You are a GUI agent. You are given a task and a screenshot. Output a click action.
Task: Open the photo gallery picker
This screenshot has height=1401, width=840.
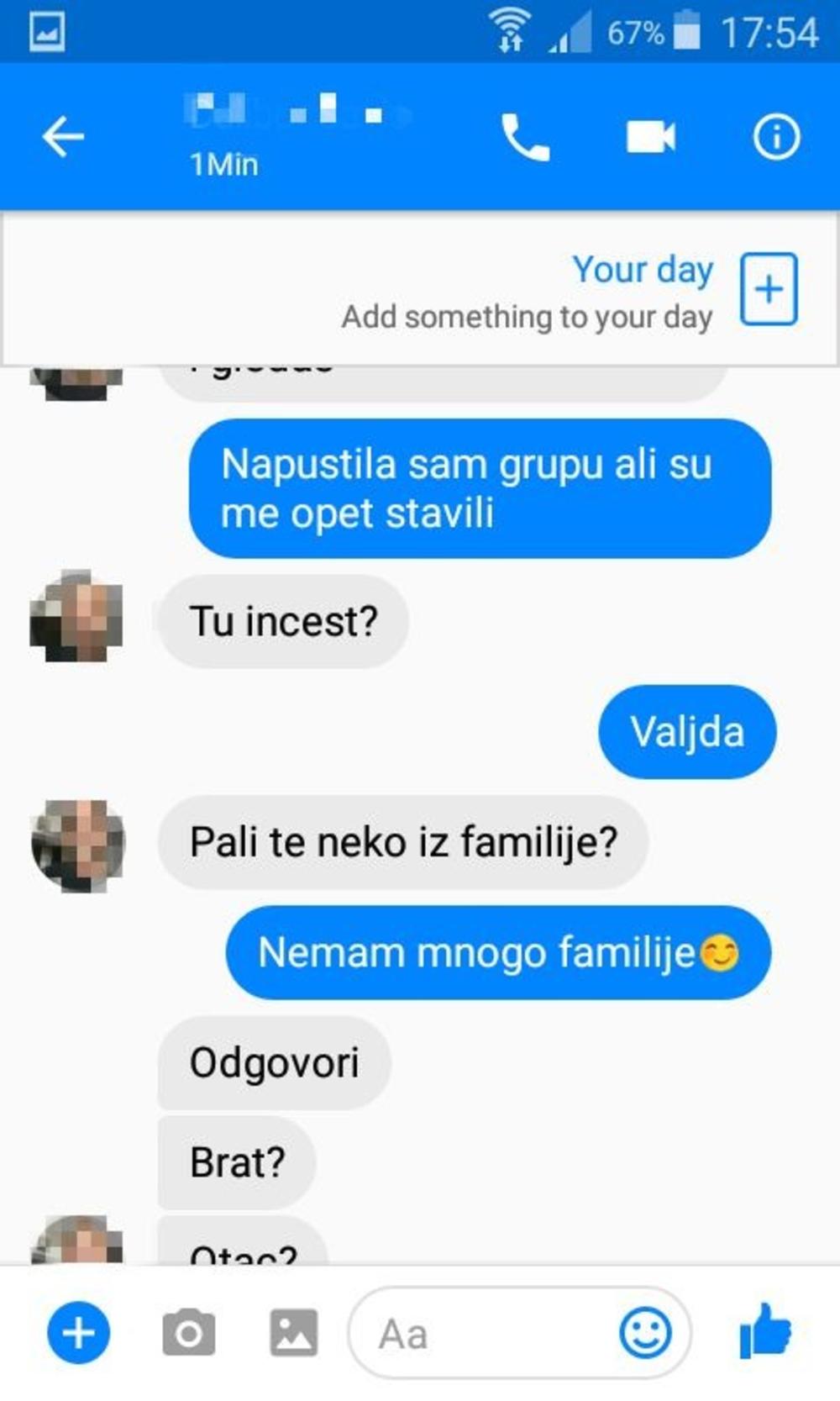(295, 1333)
